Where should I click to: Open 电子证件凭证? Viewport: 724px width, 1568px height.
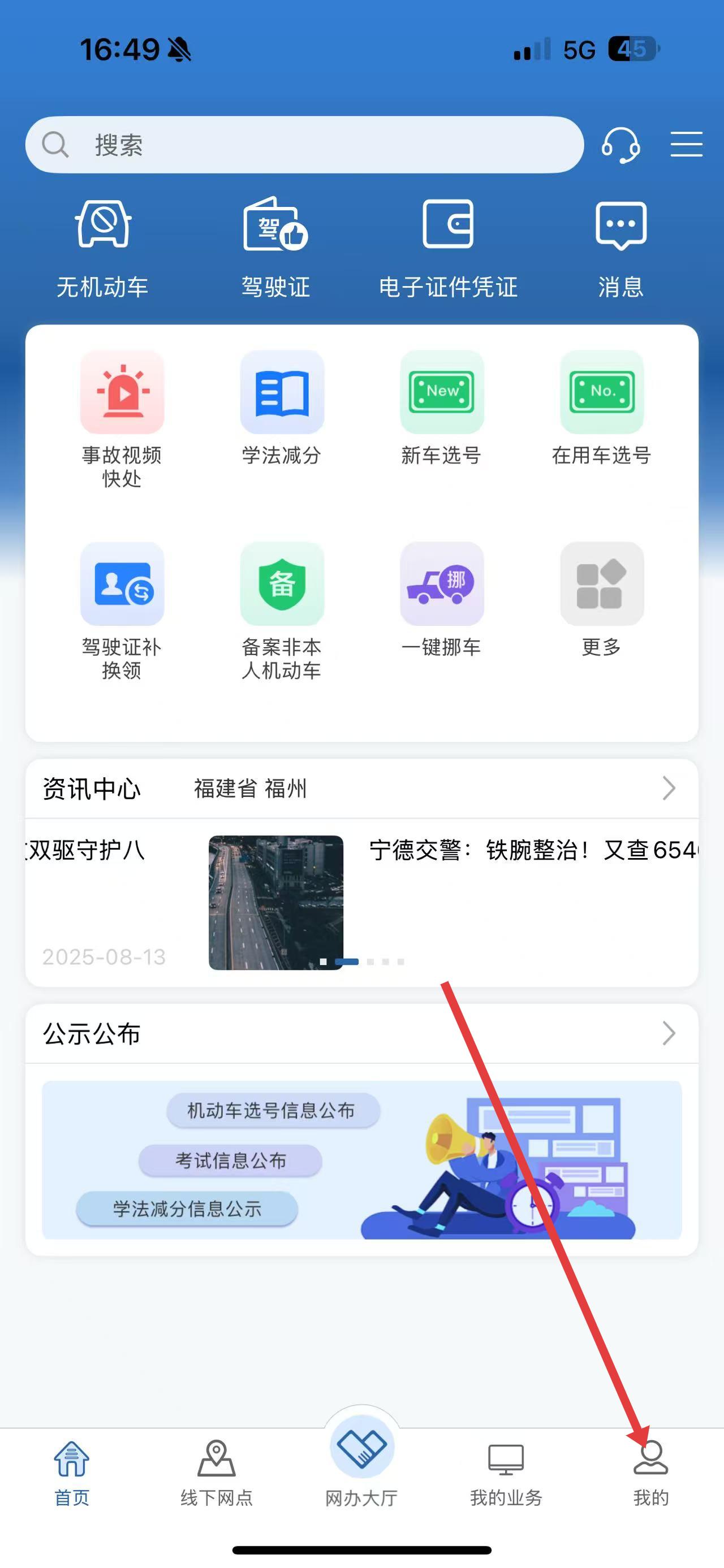[448, 248]
